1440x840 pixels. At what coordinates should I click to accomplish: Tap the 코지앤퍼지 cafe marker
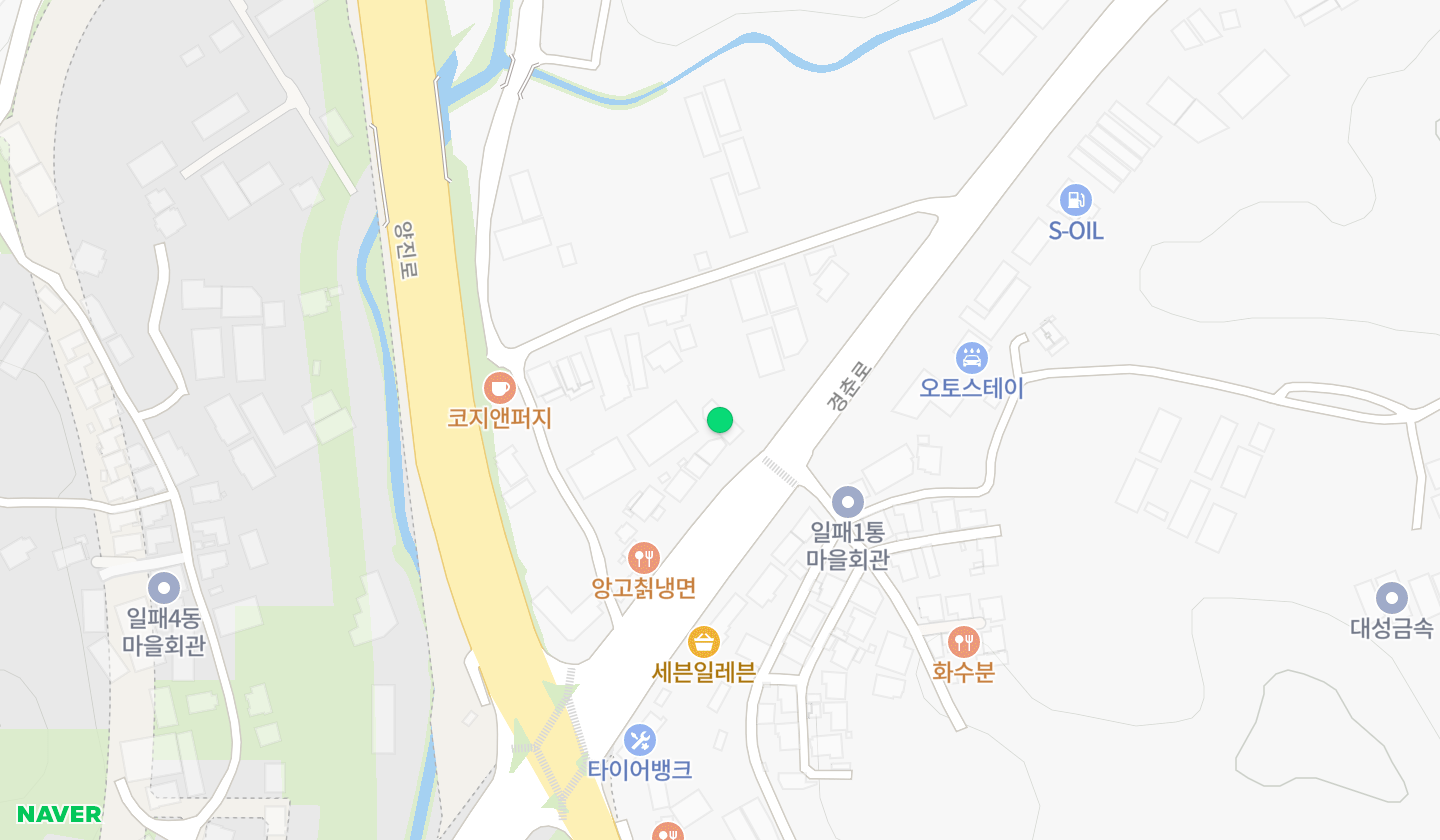499,387
